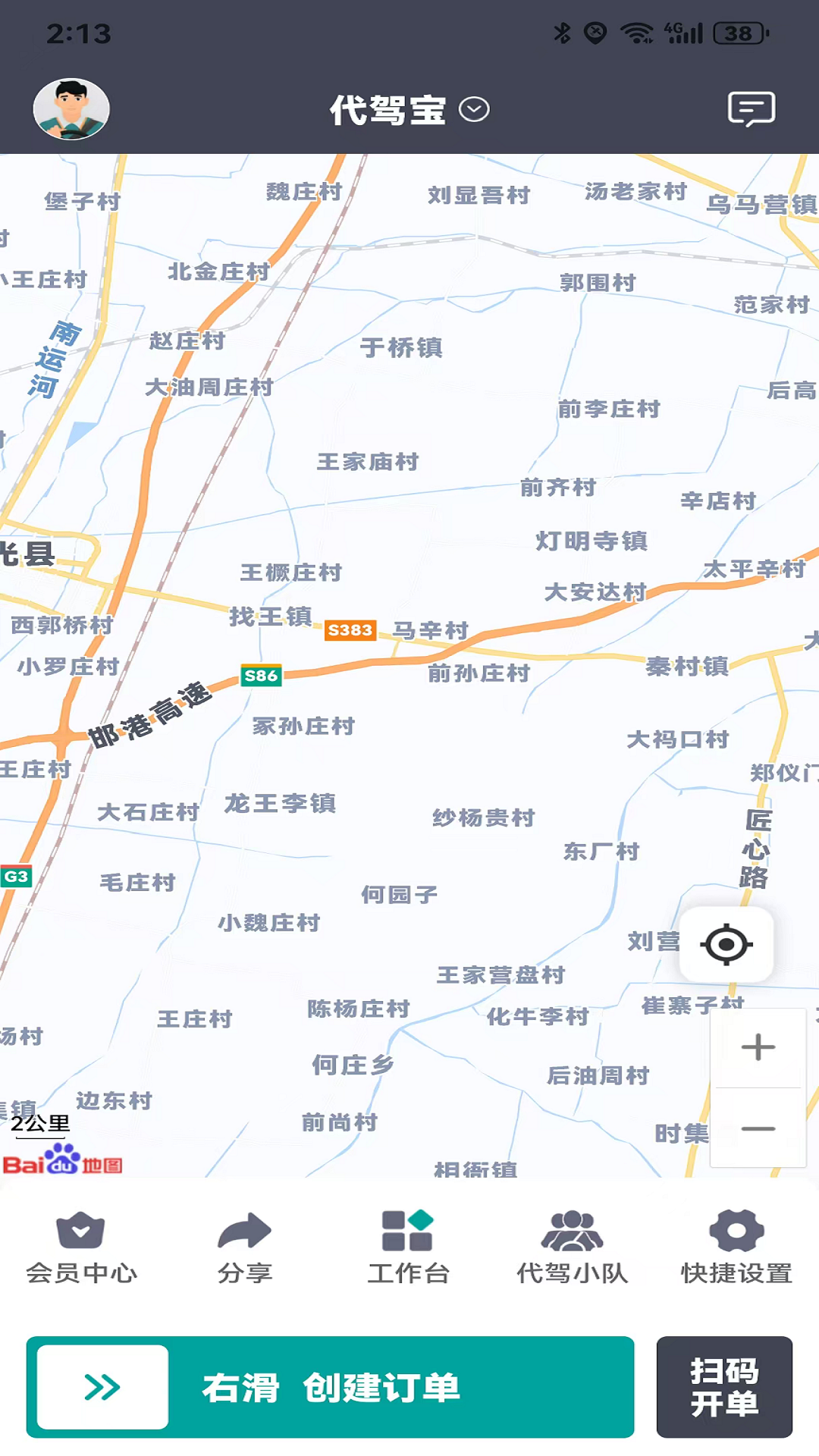Open 快捷设置
Image resolution: width=819 pixels, height=1456 pixels.
coord(736,1248)
